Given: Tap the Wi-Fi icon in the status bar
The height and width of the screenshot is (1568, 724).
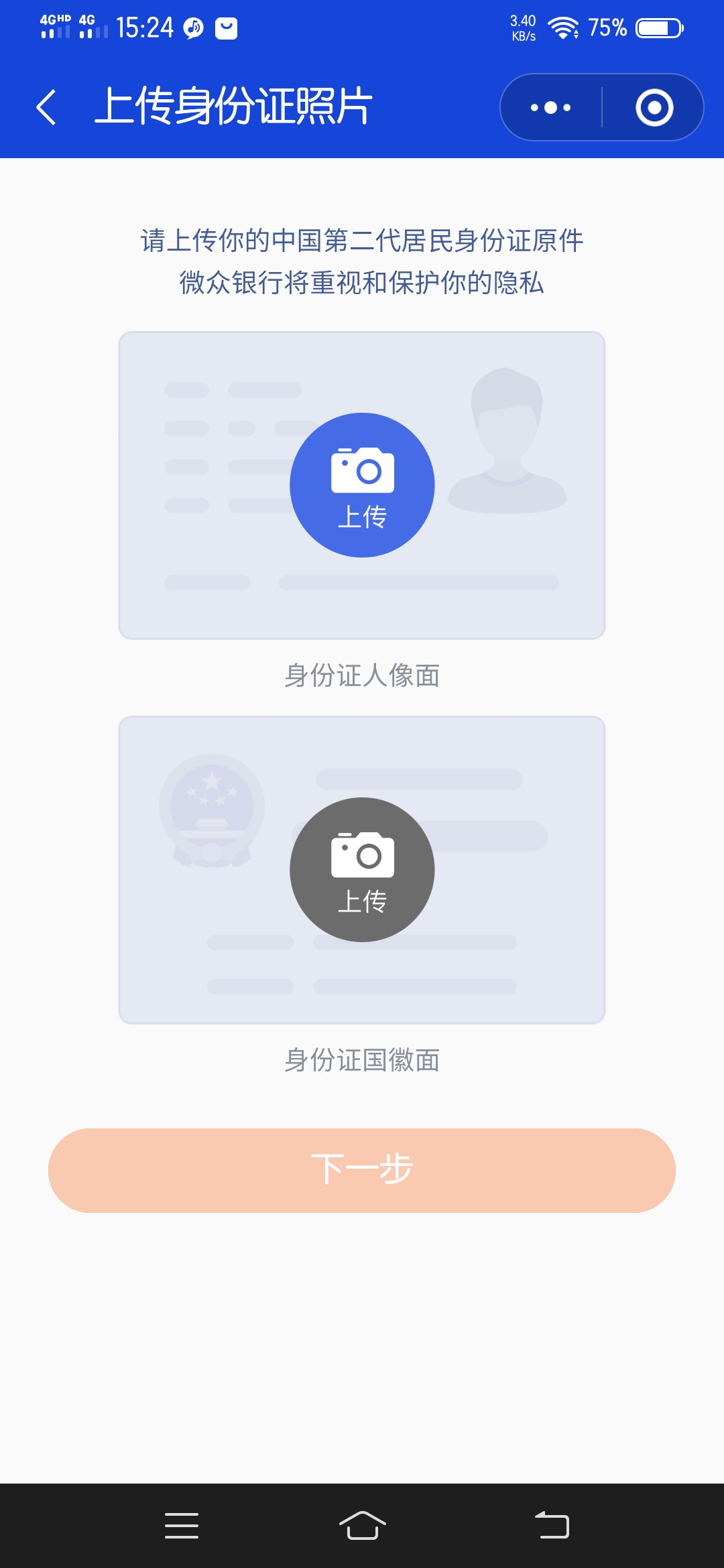Looking at the screenshot, I should point(562,27).
